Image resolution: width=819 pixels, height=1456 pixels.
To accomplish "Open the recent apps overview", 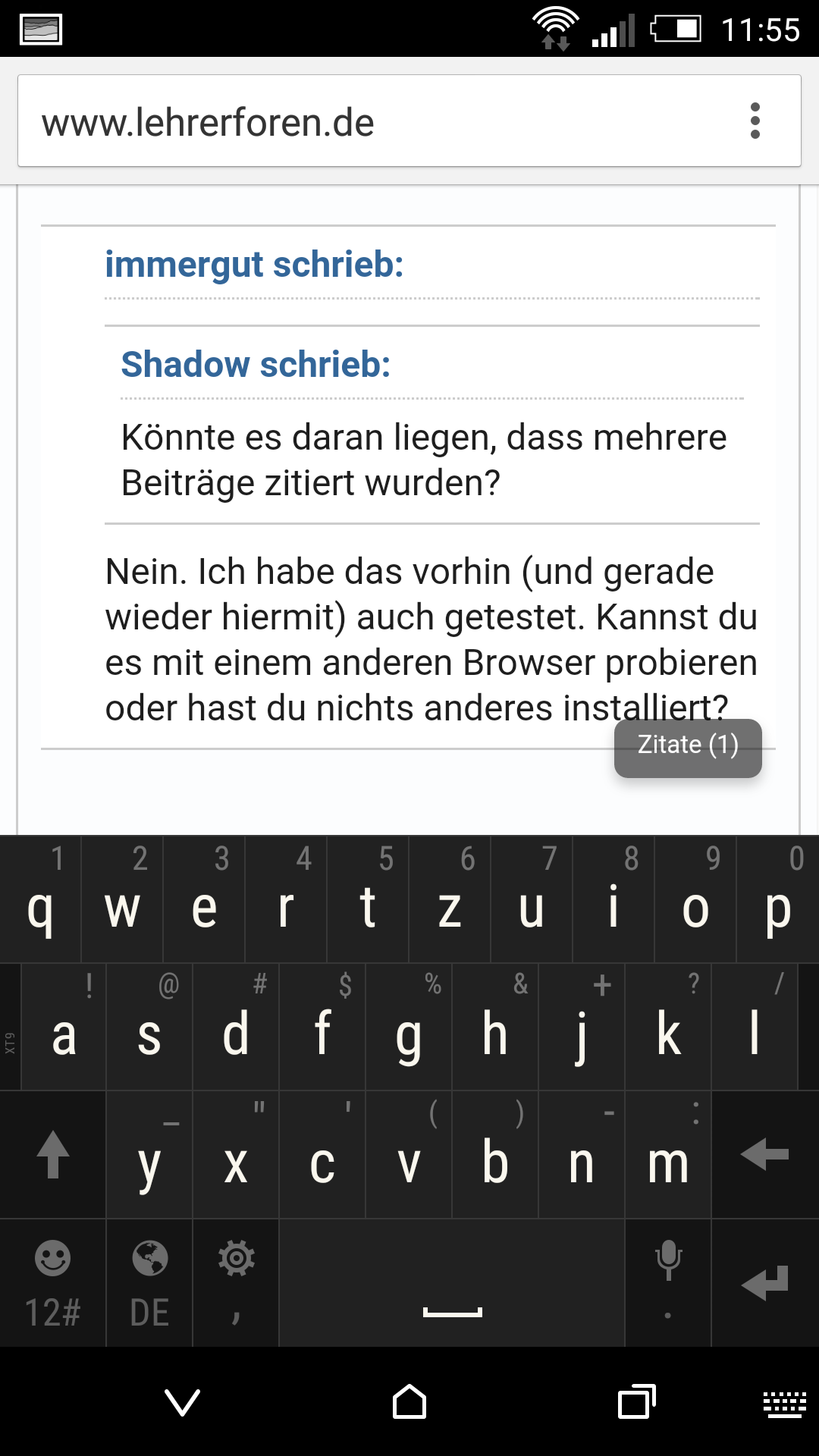I will pos(637,1402).
